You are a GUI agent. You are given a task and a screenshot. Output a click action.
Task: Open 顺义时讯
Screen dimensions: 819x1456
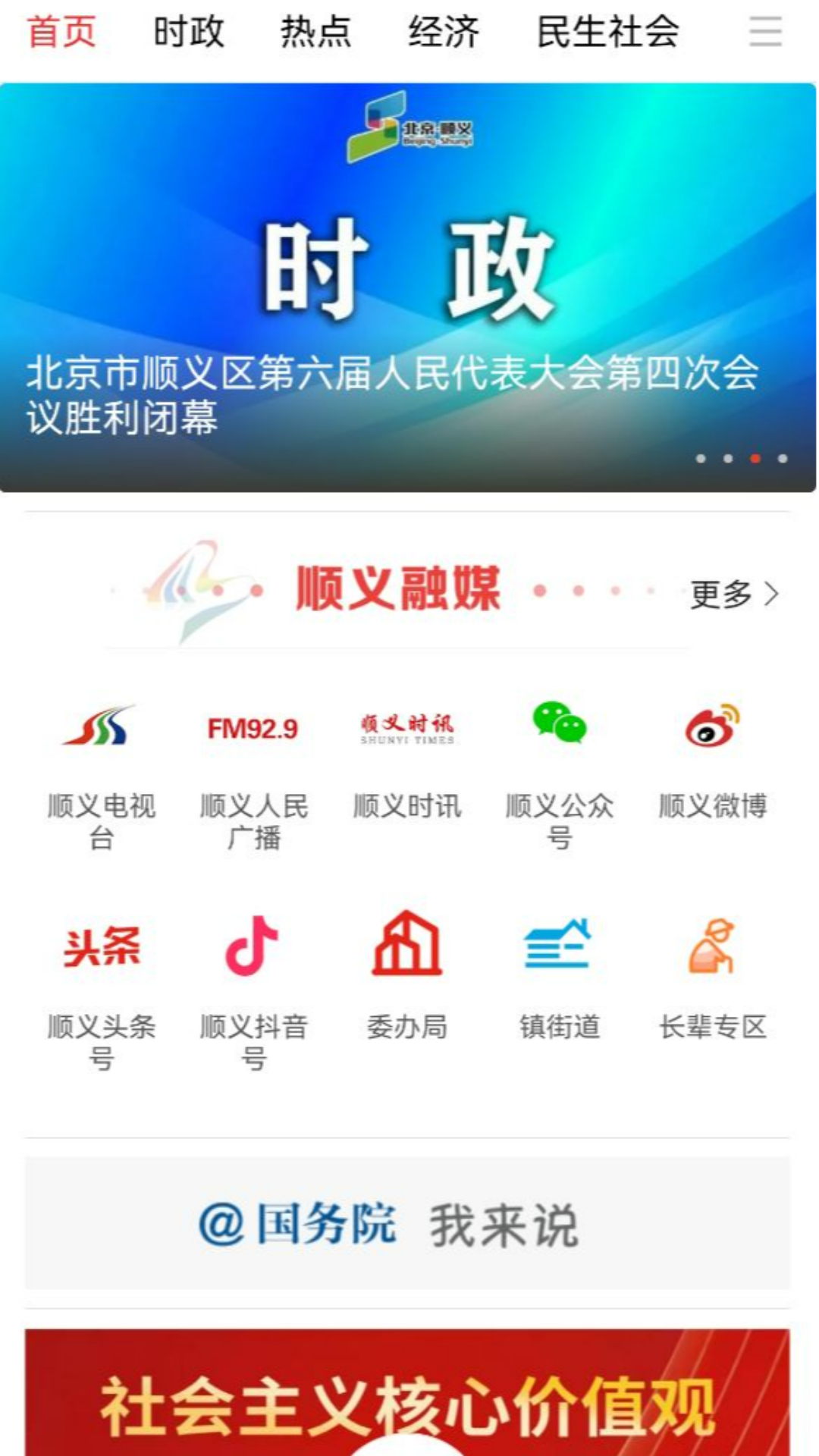tap(407, 762)
